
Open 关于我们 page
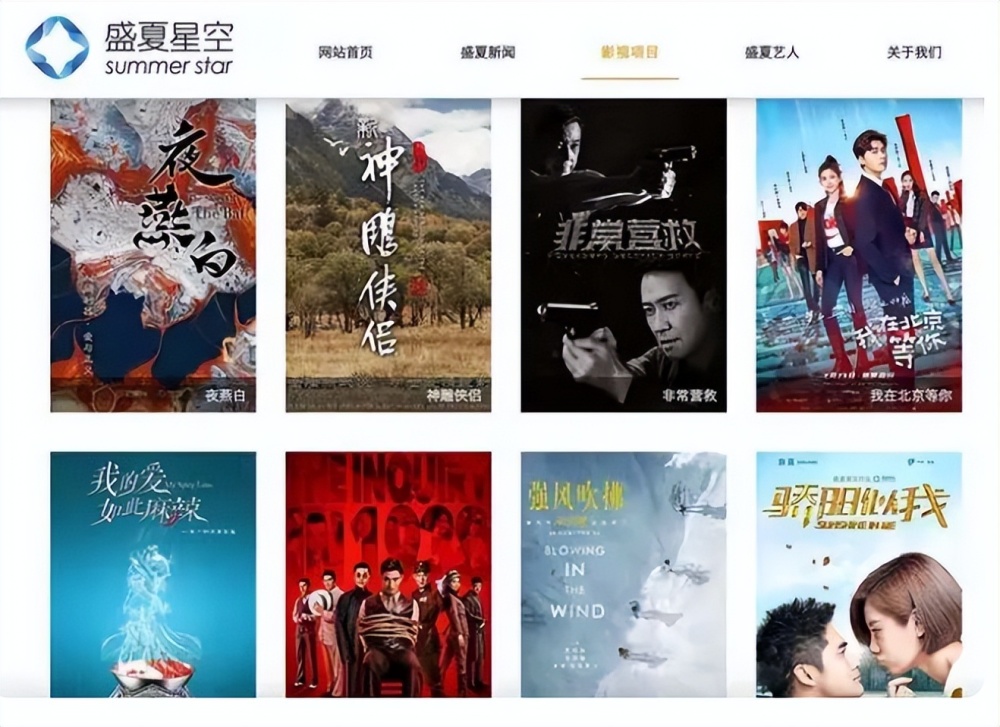point(914,52)
